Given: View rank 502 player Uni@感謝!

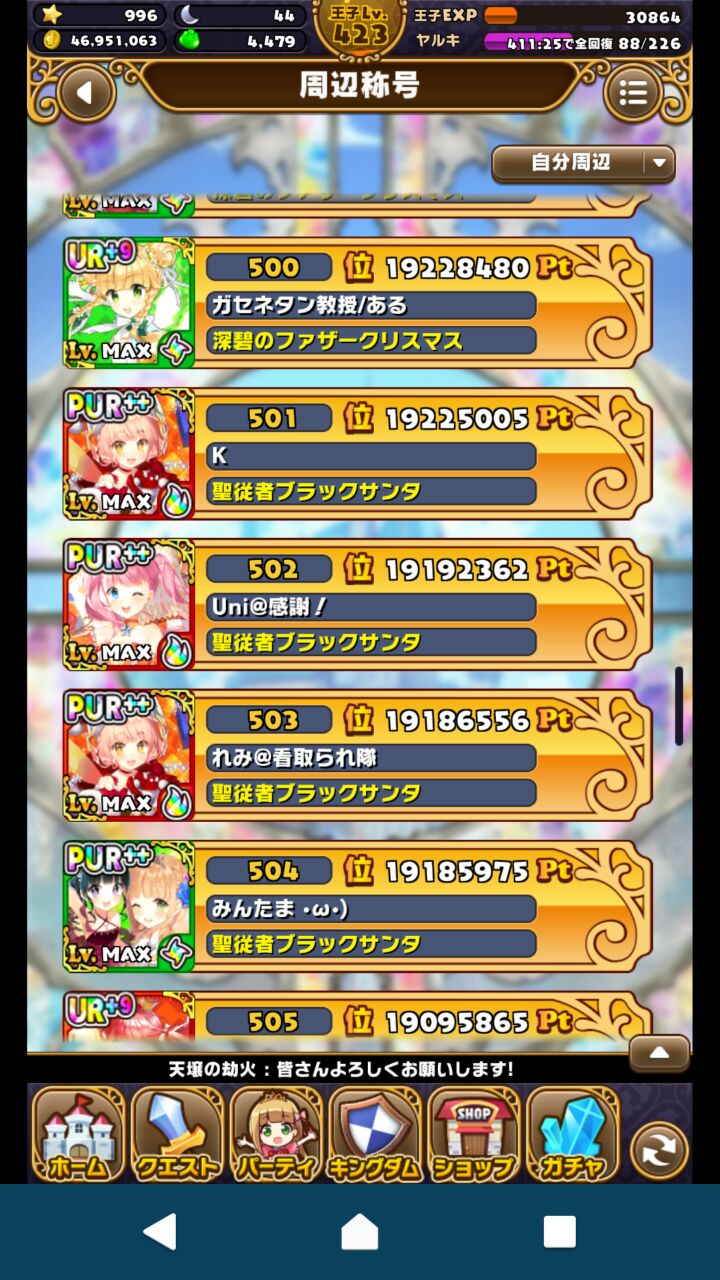Looking at the screenshot, I should [358, 605].
